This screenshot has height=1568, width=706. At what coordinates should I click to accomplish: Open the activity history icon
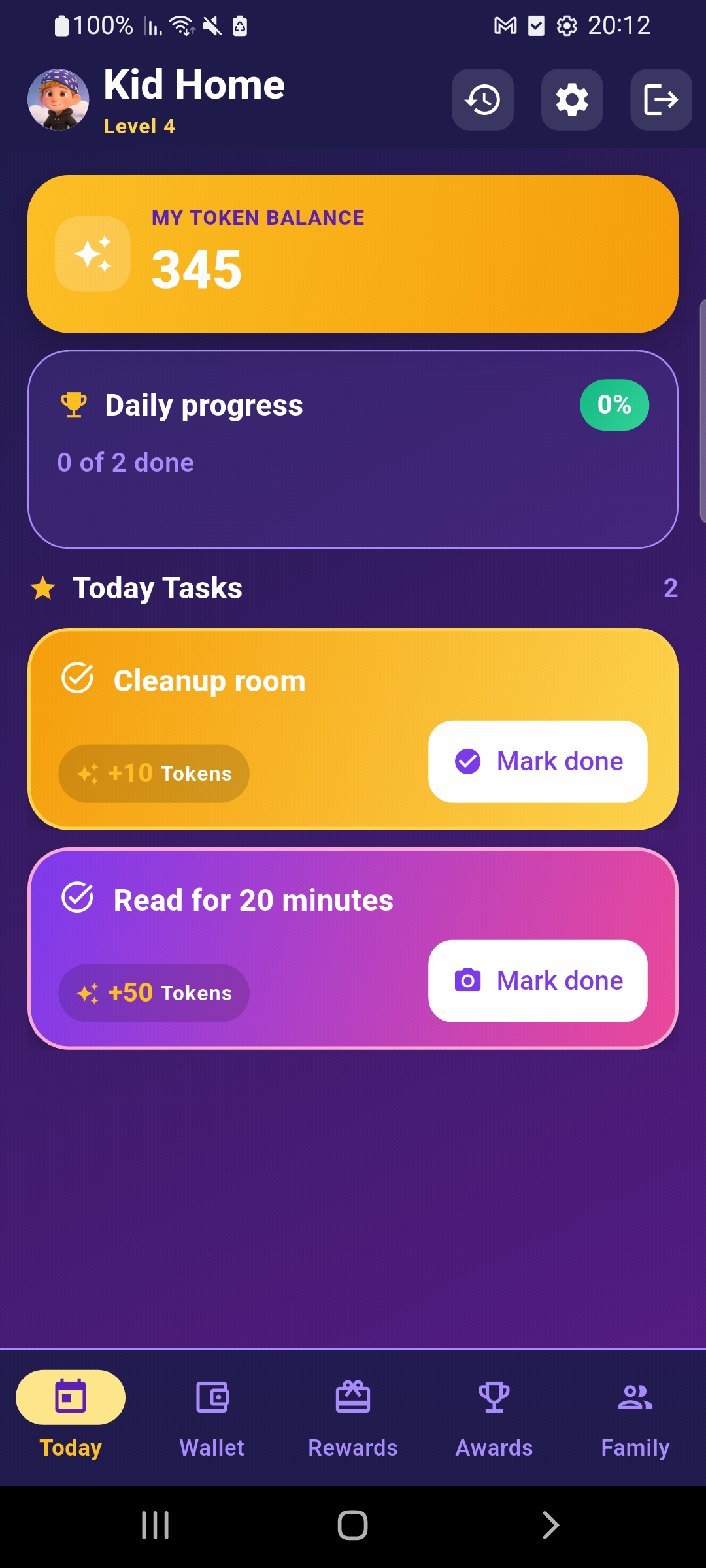tap(483, 99)
